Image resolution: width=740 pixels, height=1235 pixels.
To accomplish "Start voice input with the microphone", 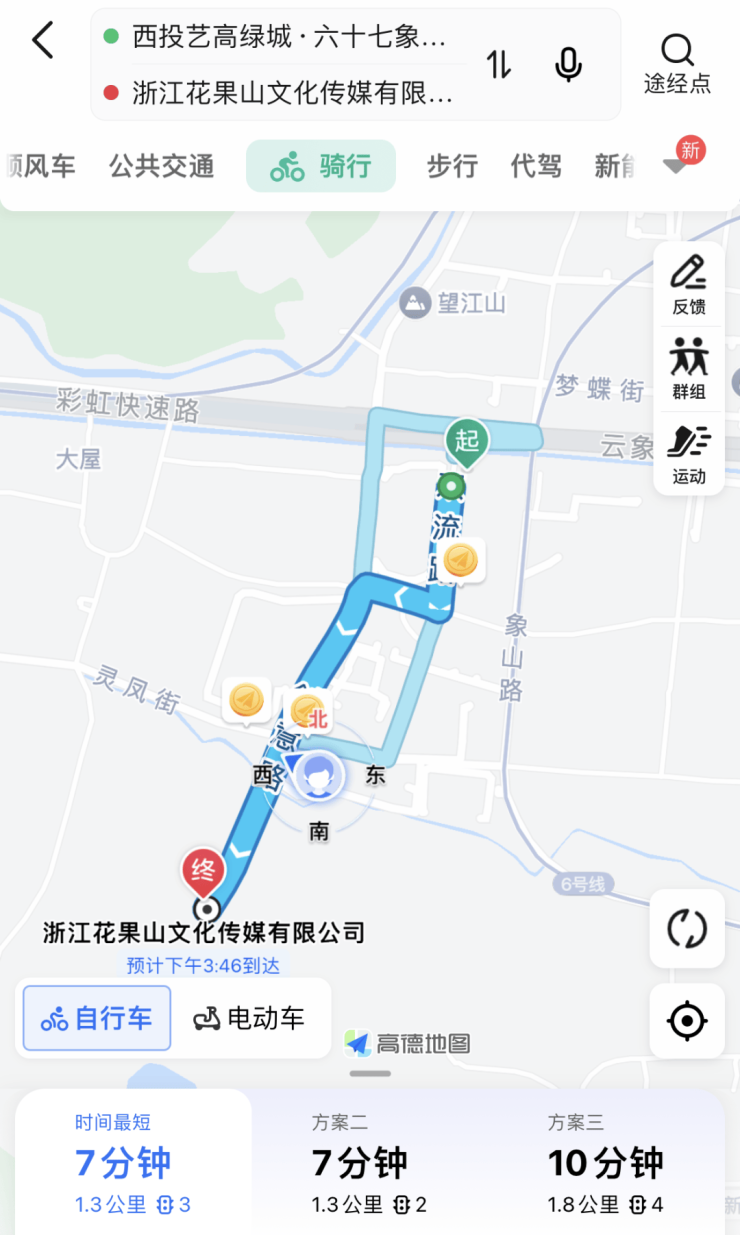I will pos(568,65).
